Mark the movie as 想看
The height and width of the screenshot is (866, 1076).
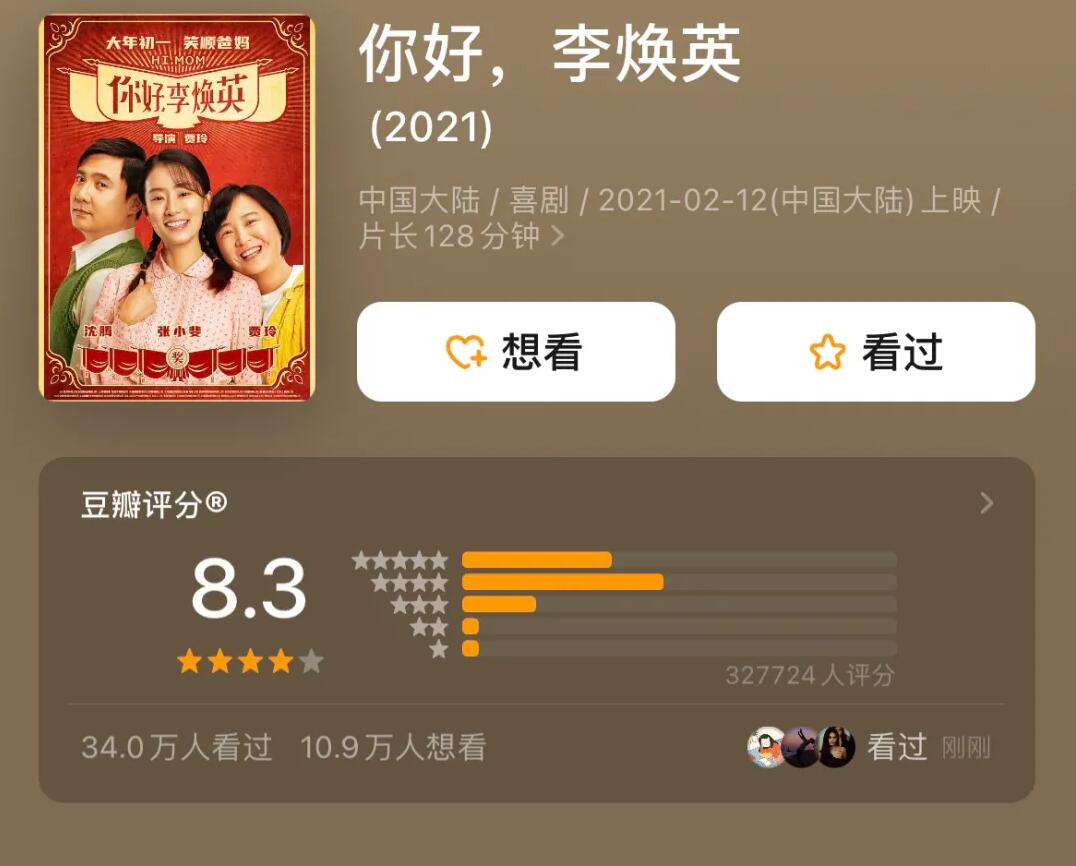click(516, 352)
